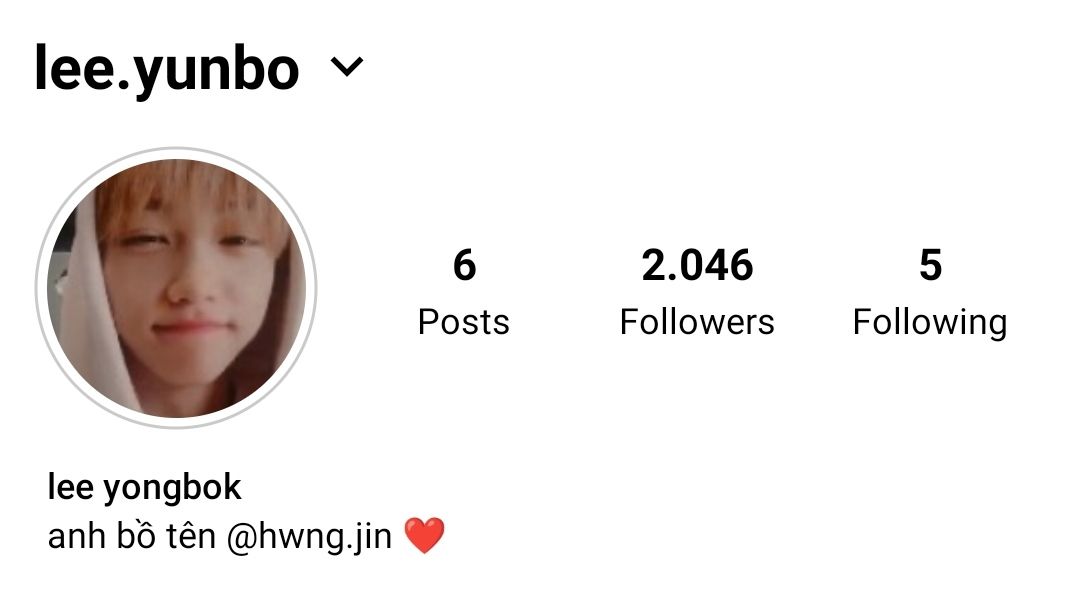The height and width of the screenshot is (609, 1080).
Task: Open the profile picture
Action: 176,288
